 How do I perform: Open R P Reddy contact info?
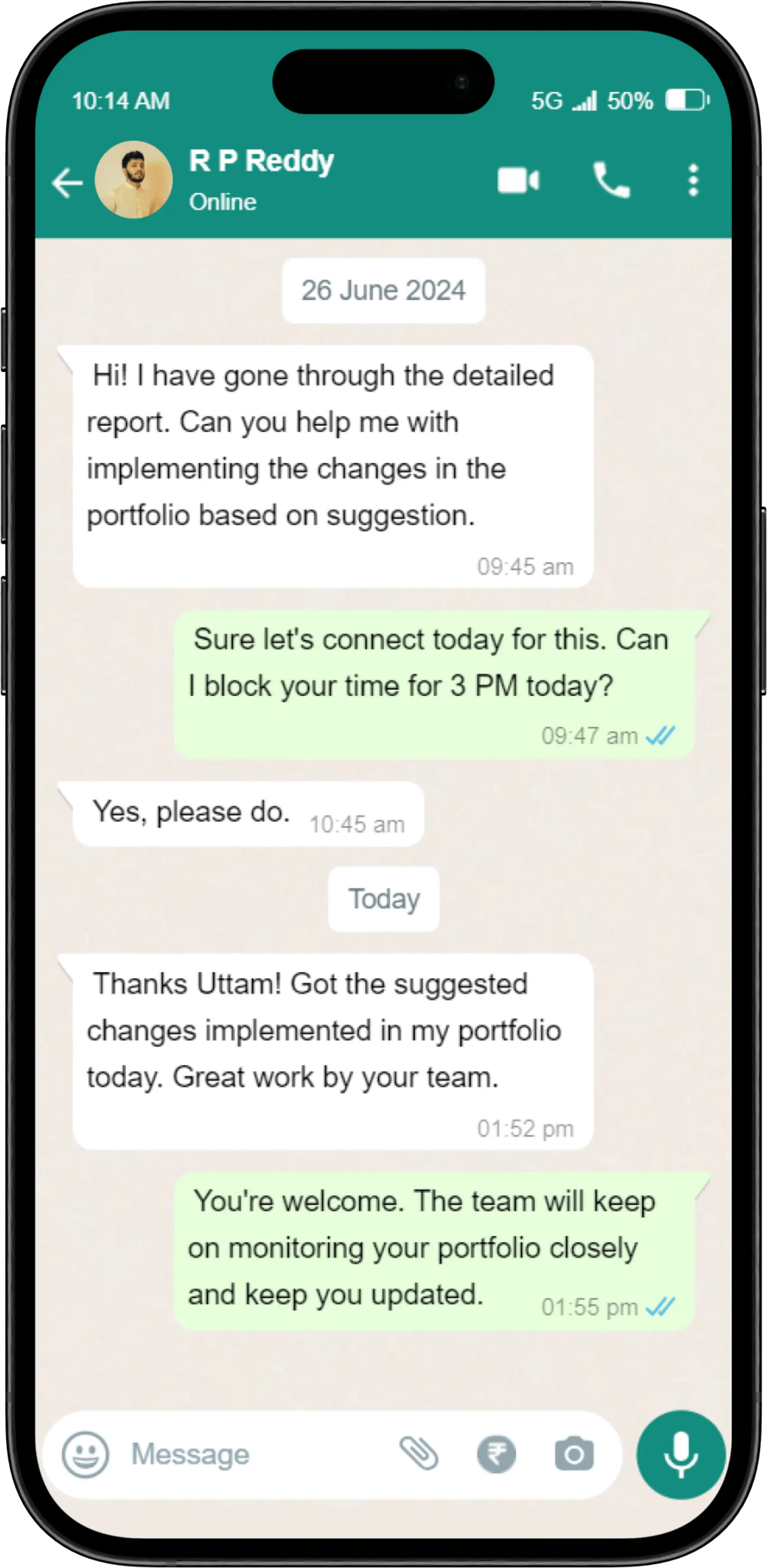pyautogui.click(x=261, y=180)
